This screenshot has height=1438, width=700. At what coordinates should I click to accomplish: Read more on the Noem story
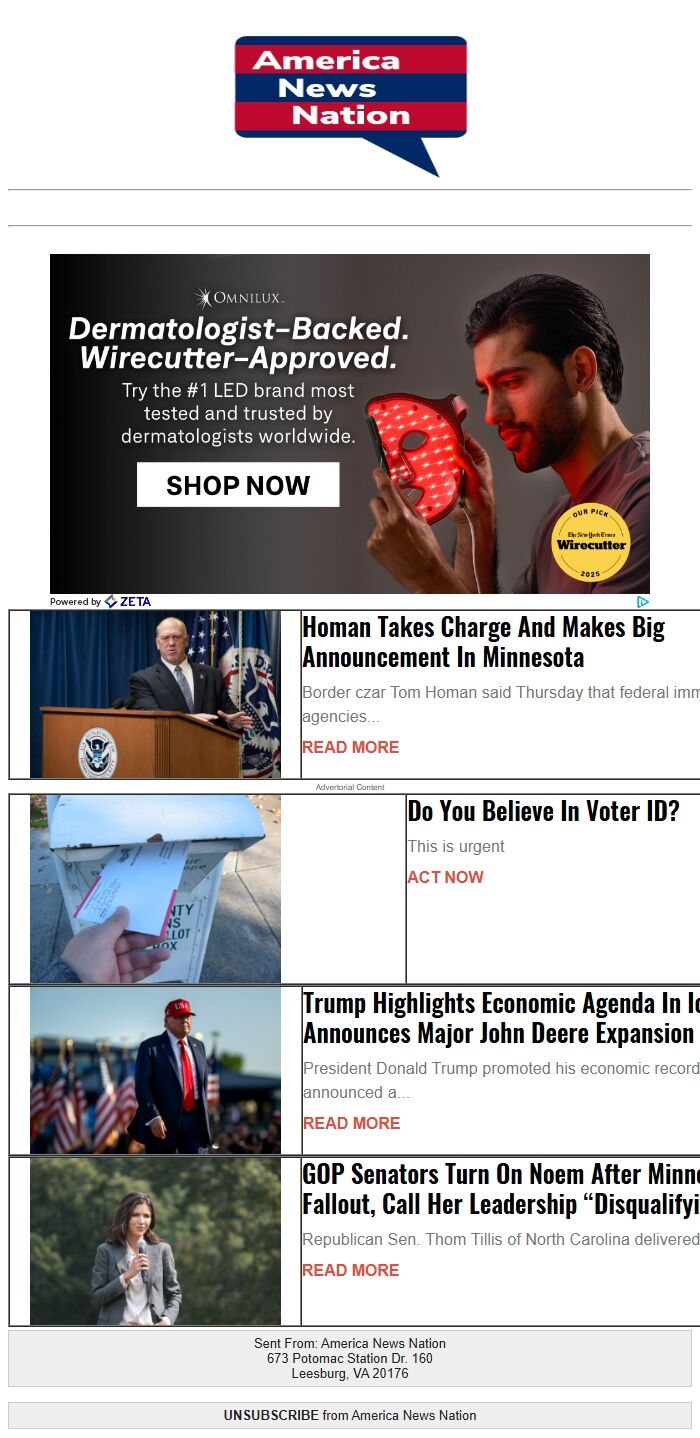click(350, 1270)
